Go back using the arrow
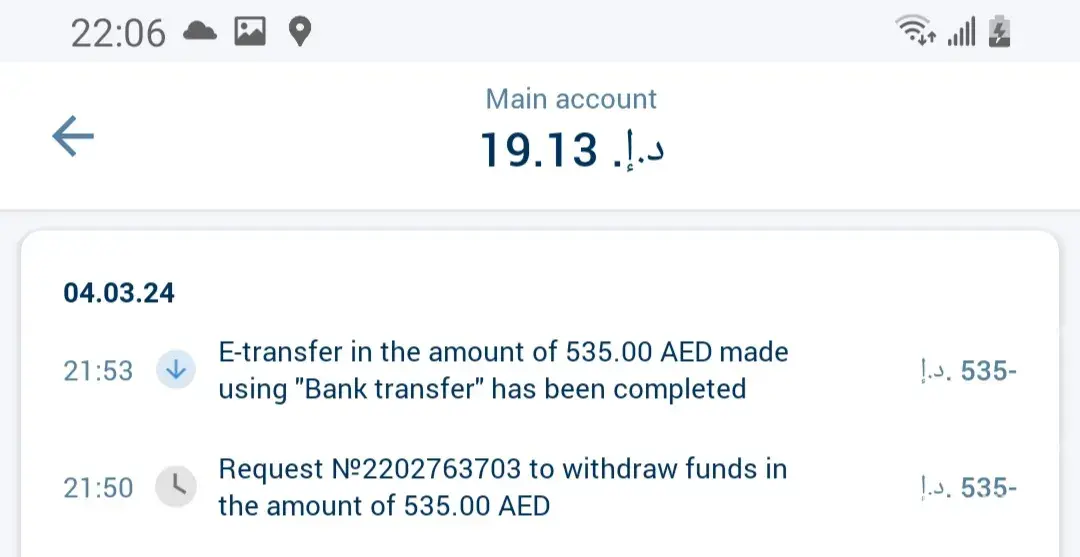Screen dimensions: 1080x557 click(x=73, y=136)
